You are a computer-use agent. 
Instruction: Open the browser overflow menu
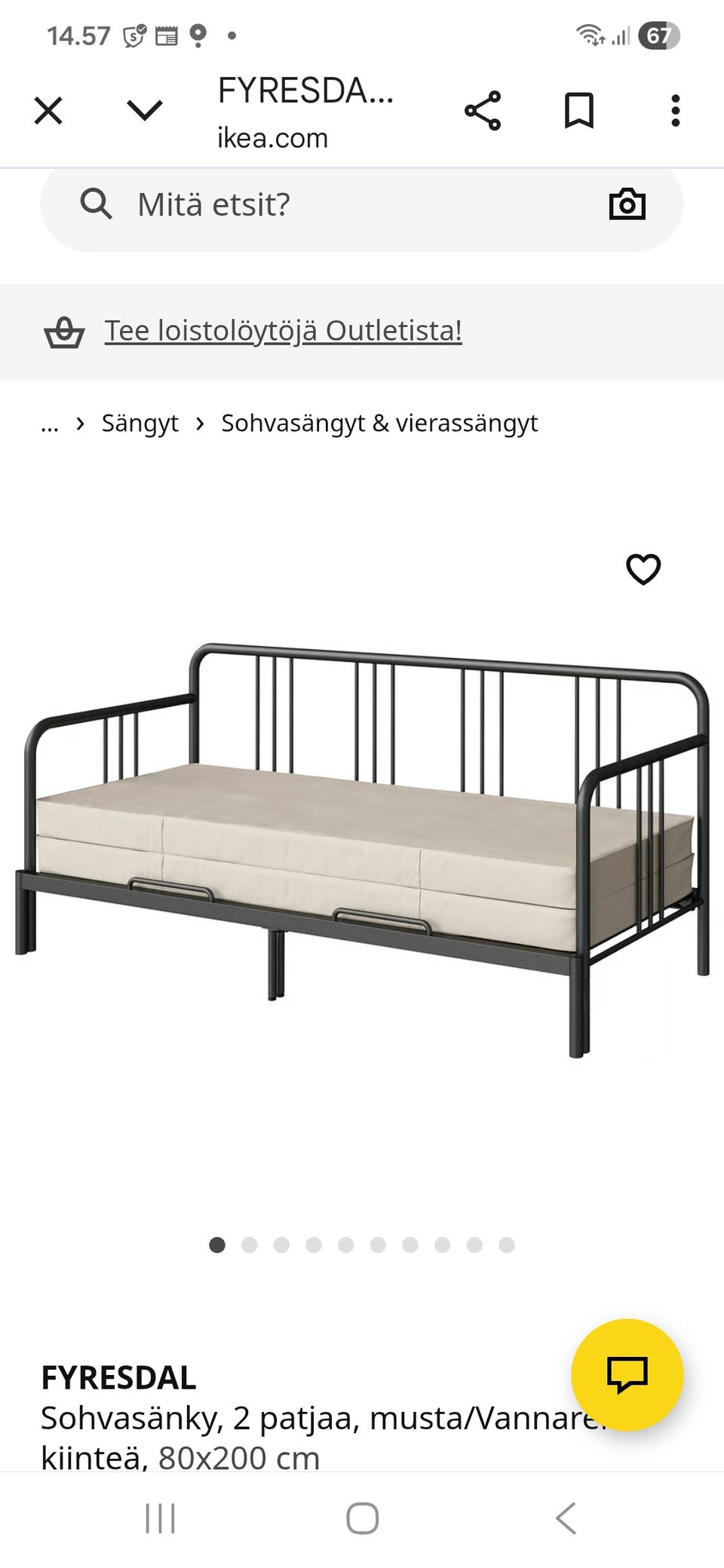click(675, 110)
